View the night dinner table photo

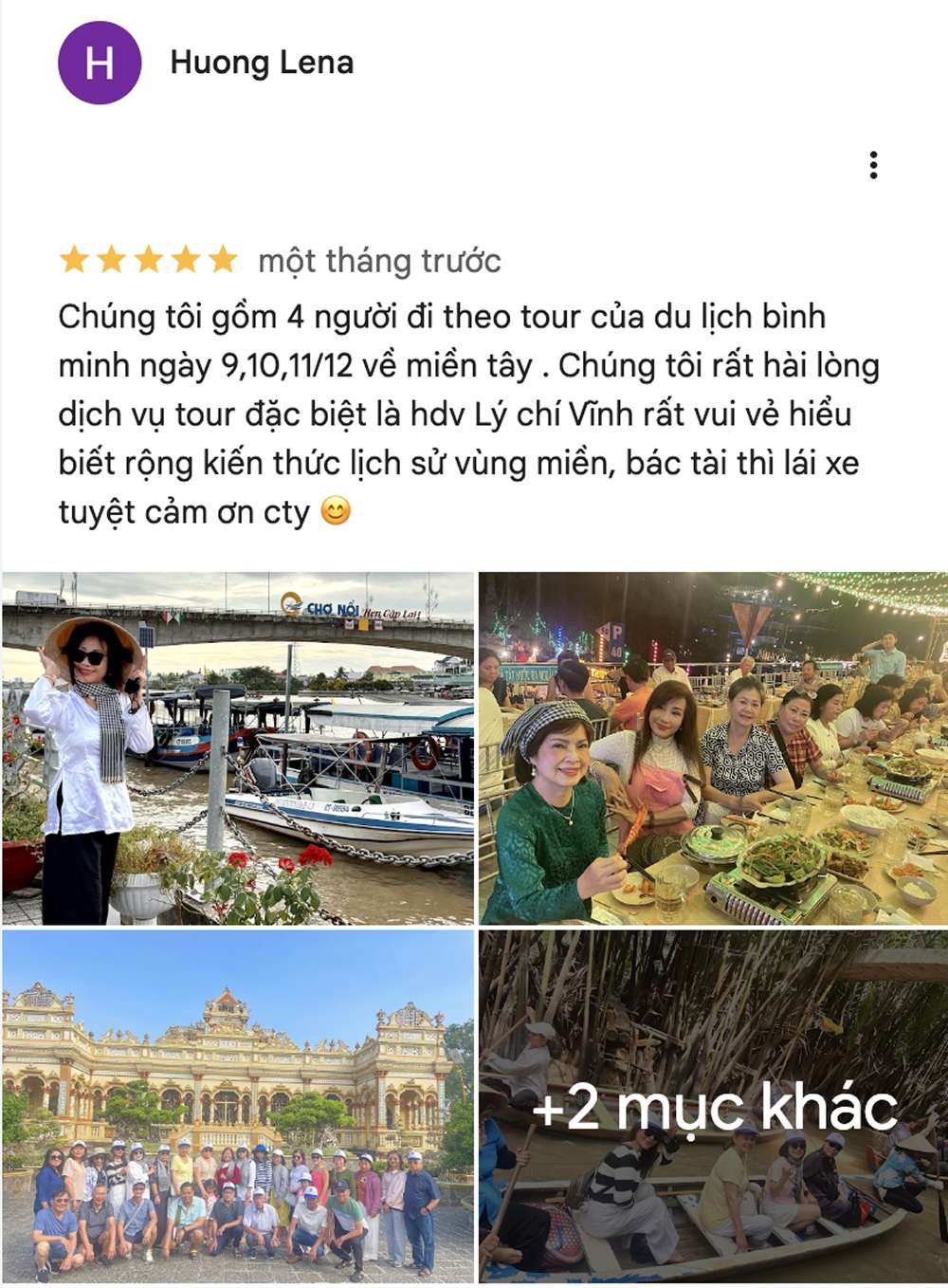713,747
